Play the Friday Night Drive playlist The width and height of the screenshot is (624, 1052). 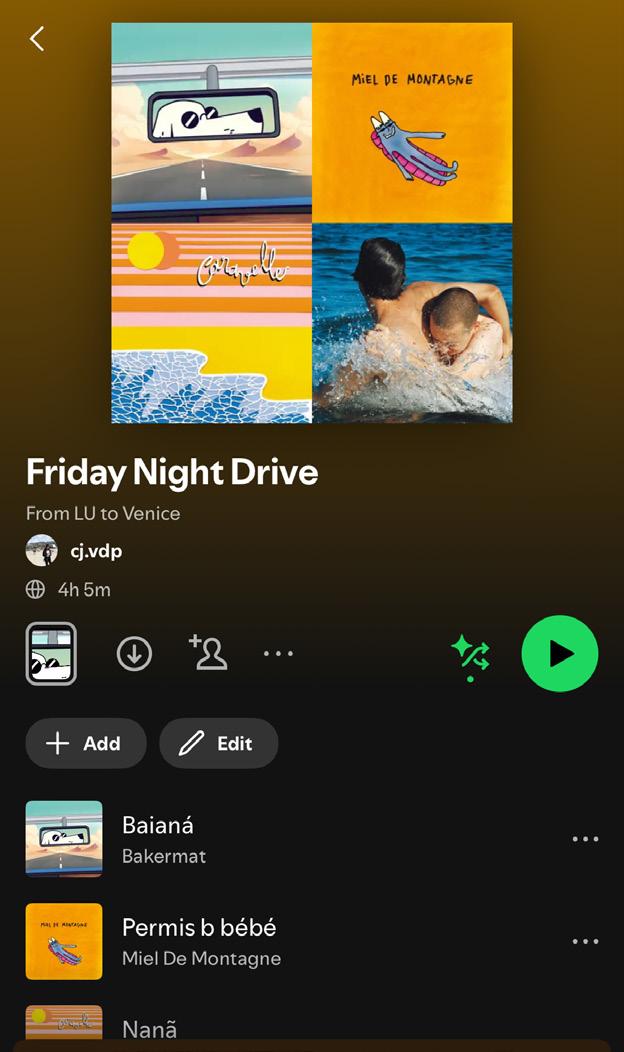(x=559, y=653)
